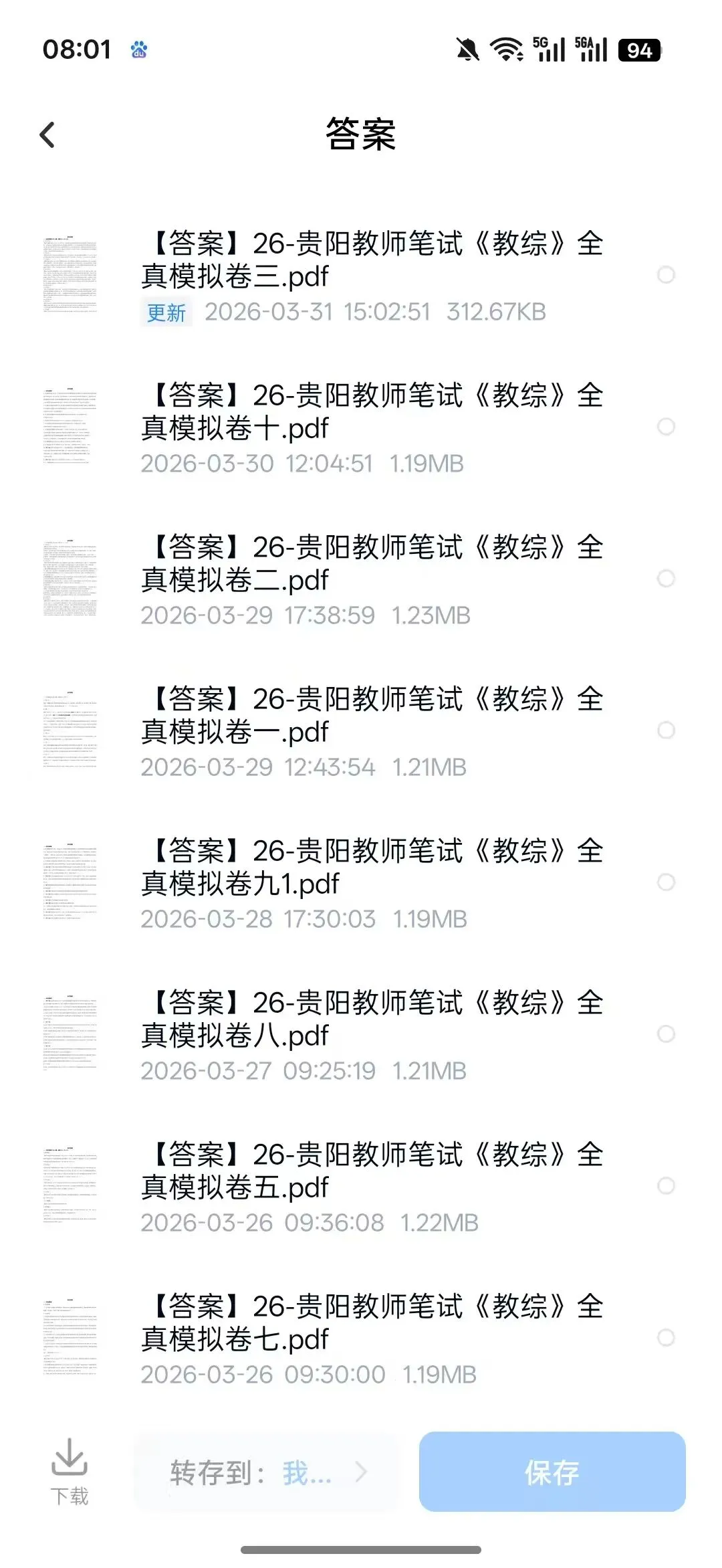Go back from the 答案 folder
Screen dimensions: 722x1568
click(x=47, y=135)
